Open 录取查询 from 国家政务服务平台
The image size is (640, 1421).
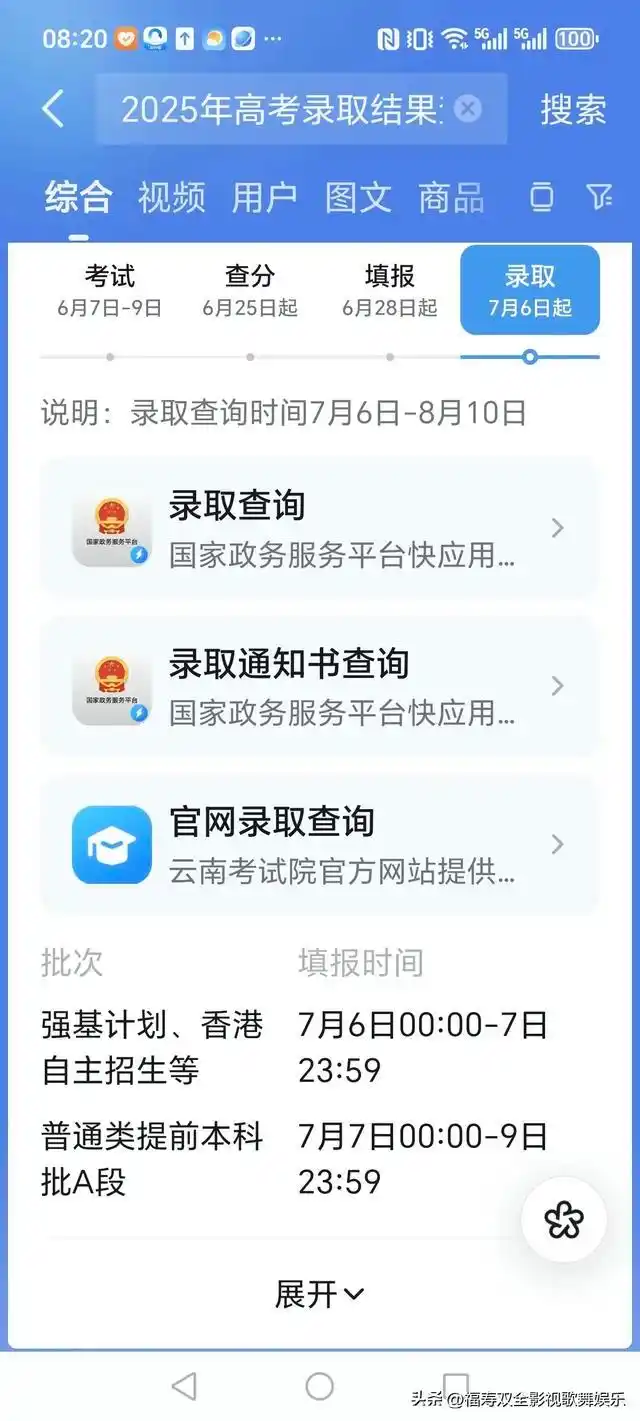(x=320, y=528)
